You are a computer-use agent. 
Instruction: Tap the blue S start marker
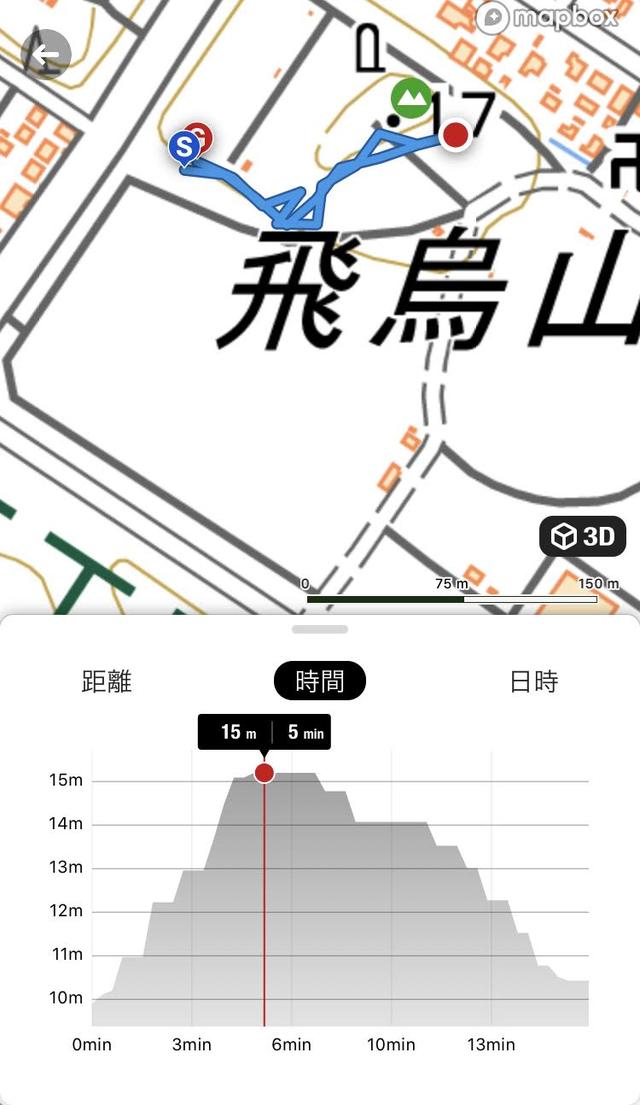pyautogui.click(x=183, y=148)
